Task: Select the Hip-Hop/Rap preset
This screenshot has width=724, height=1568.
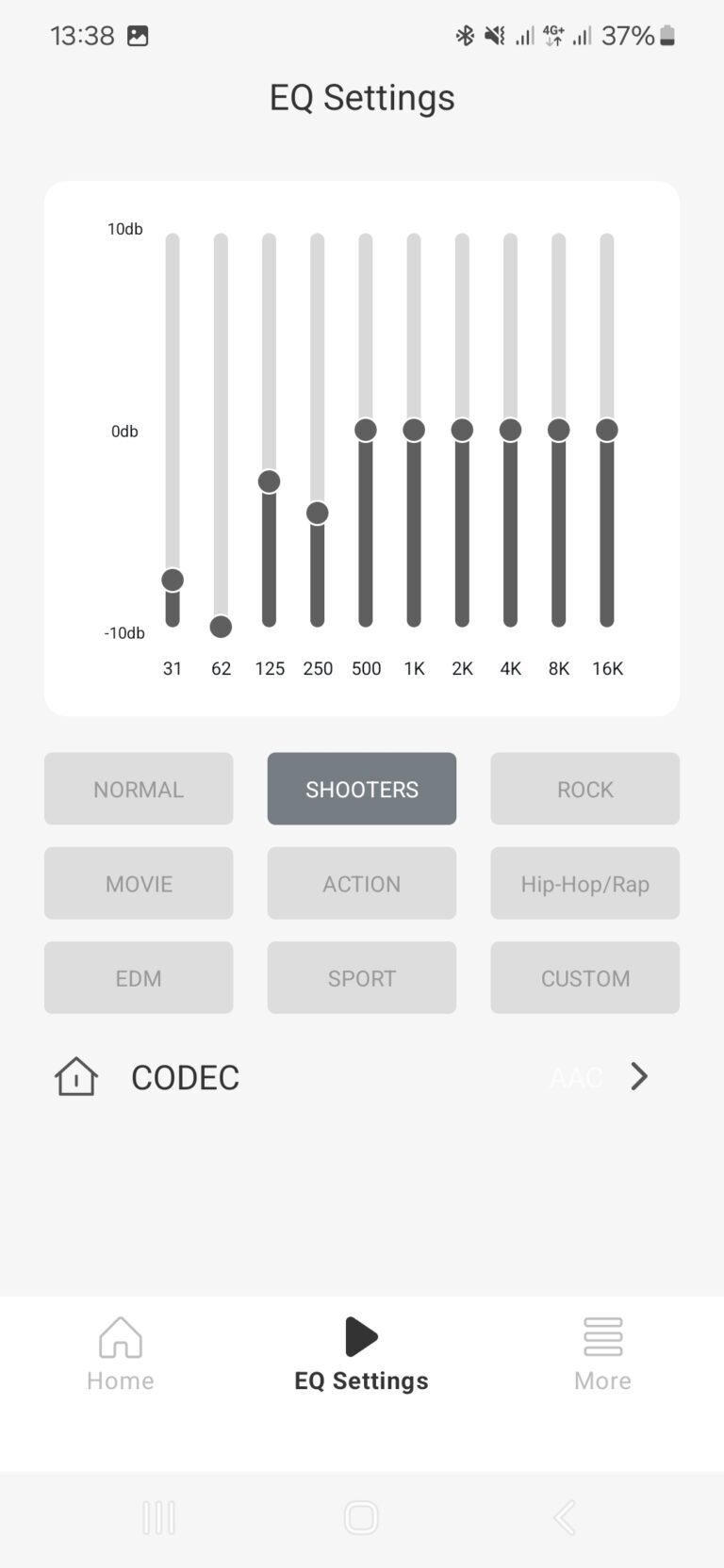Action: 584,883
